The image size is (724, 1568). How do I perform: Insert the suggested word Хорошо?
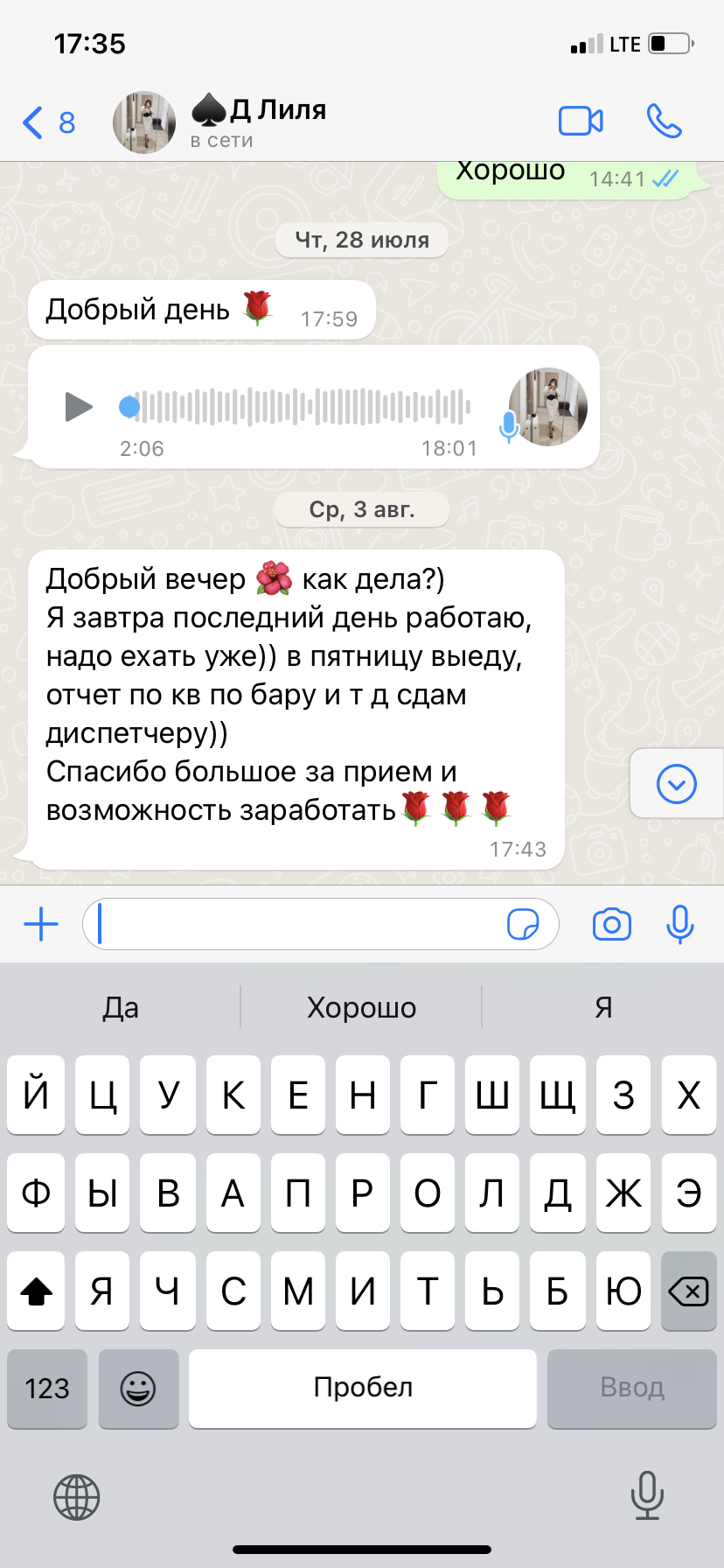coord(361,1008)
